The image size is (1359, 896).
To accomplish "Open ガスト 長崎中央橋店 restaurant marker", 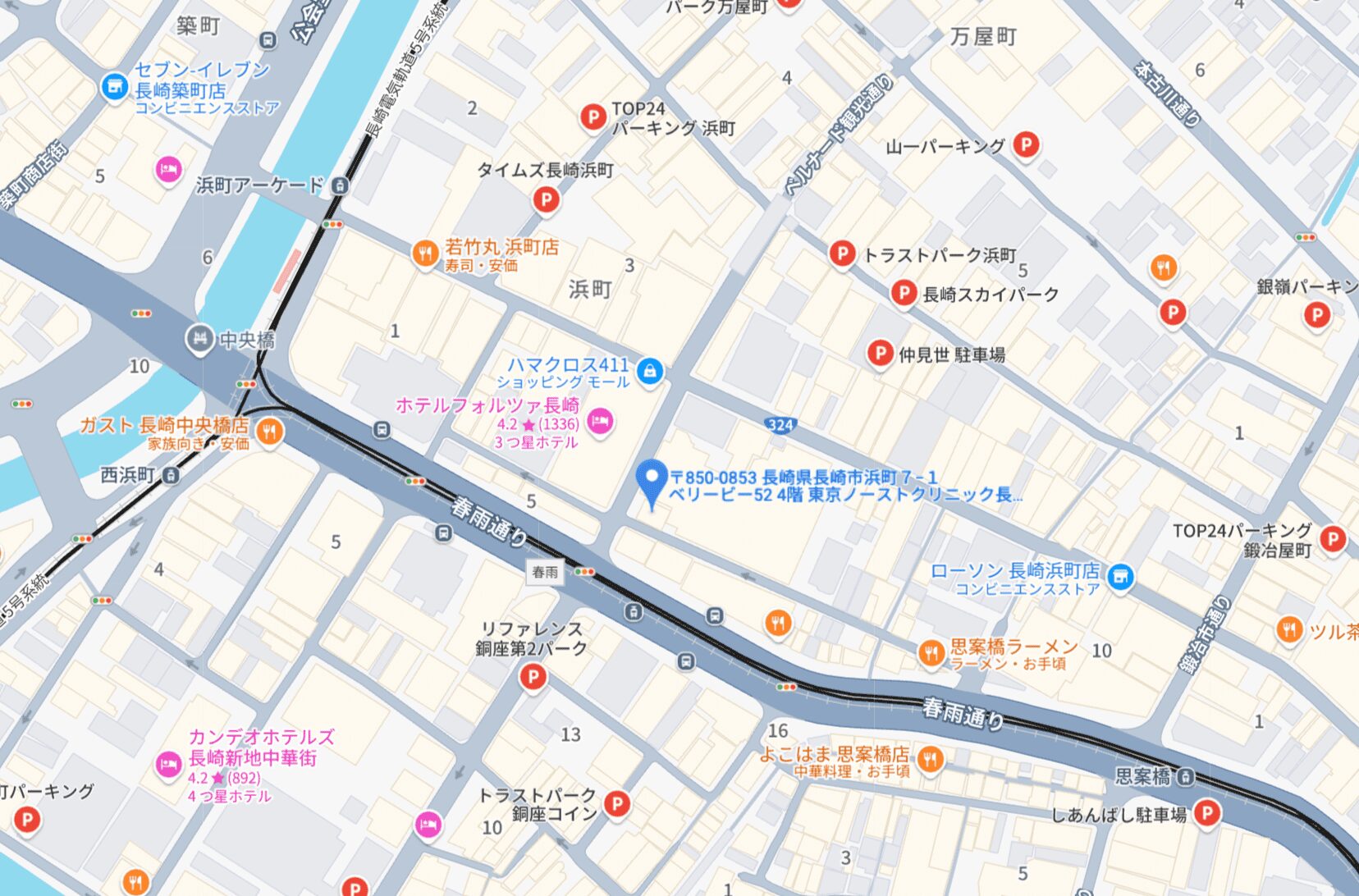I will (269, 430).
